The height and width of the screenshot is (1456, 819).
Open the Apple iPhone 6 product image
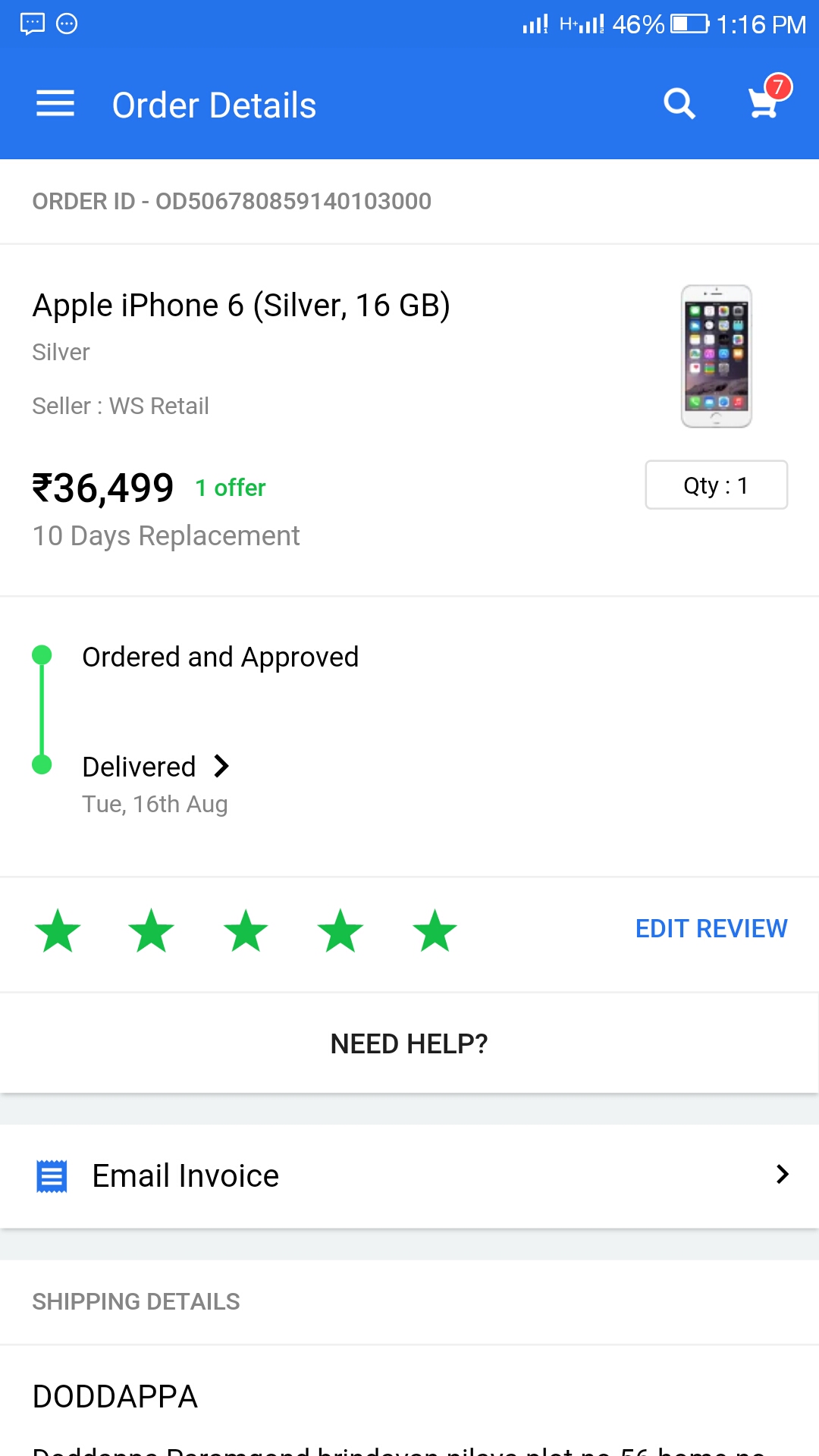[x=716, y=356]
